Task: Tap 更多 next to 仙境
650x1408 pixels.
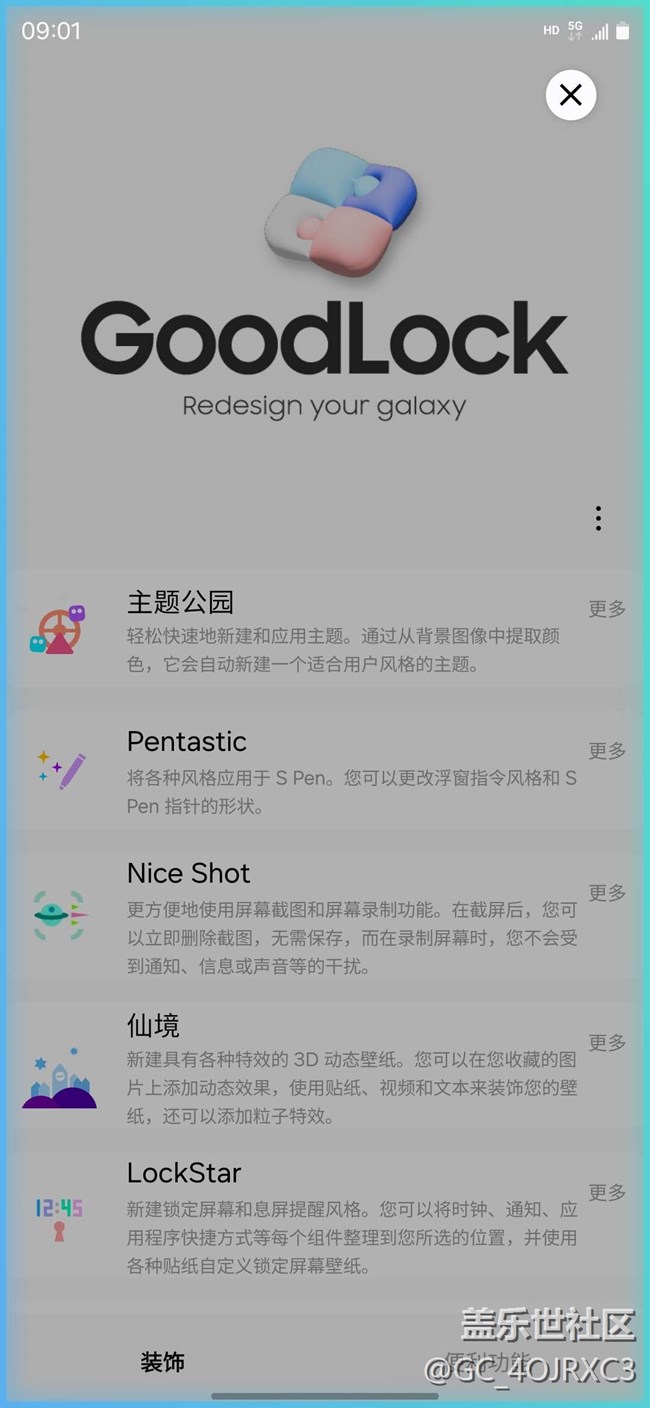Action: (x=607, y=1043)
